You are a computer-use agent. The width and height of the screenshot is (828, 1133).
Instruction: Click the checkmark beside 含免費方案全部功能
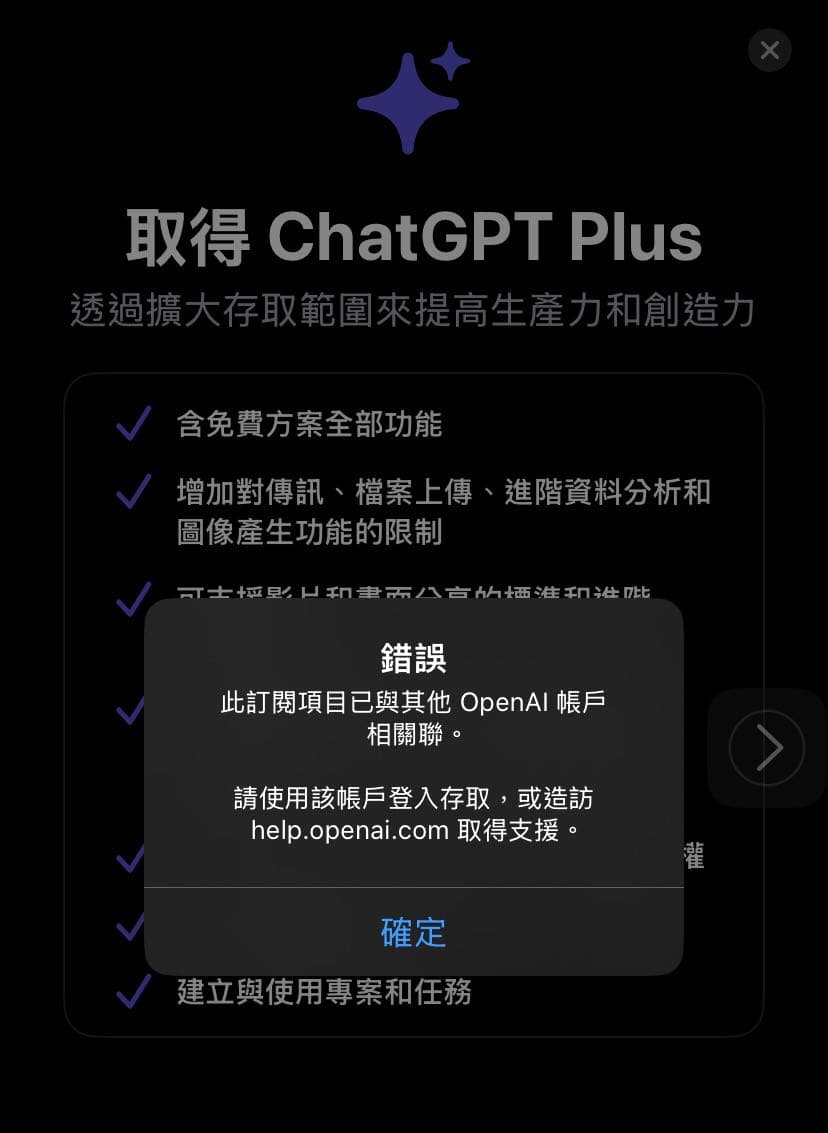click(131, 424)
